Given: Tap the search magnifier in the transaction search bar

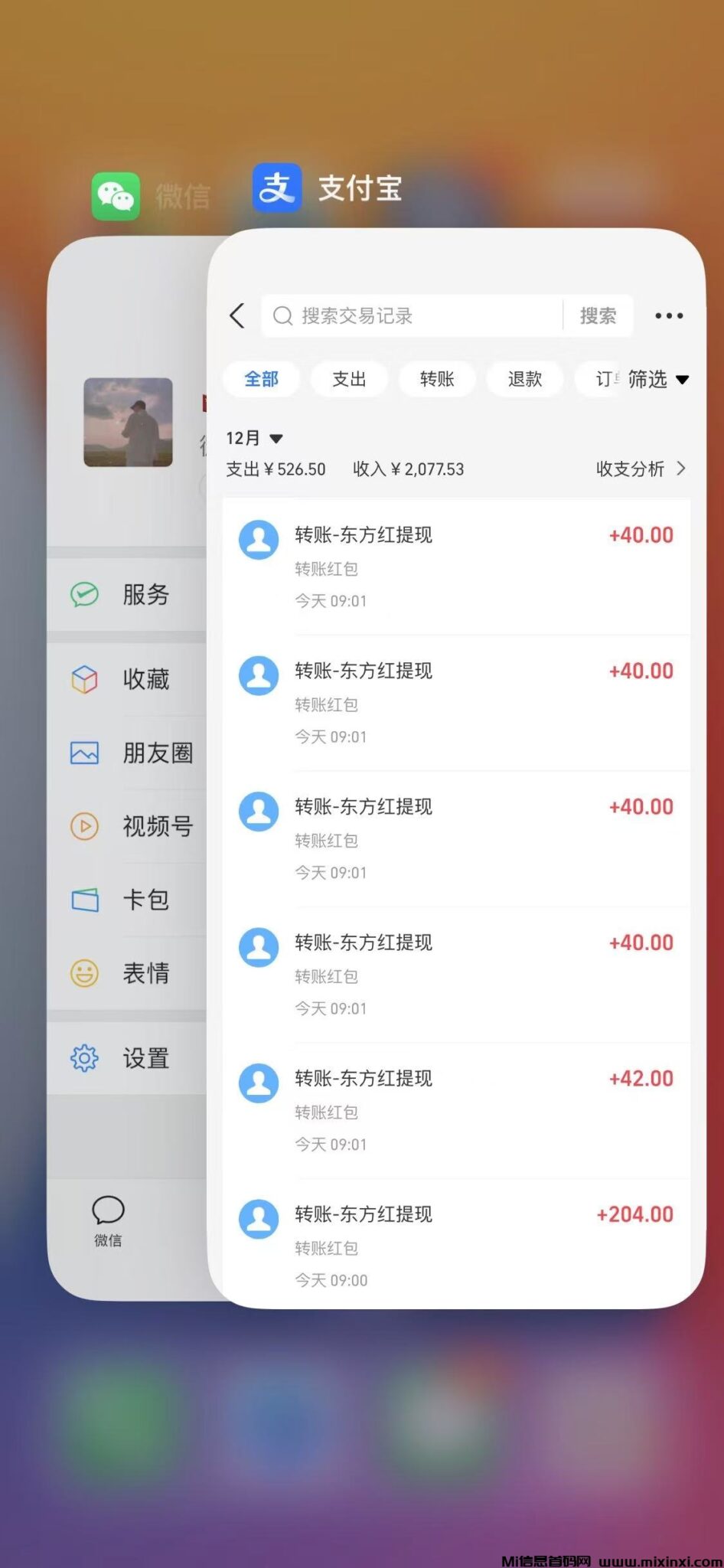Looking at the screenshot, I should (x=283, y=315).
